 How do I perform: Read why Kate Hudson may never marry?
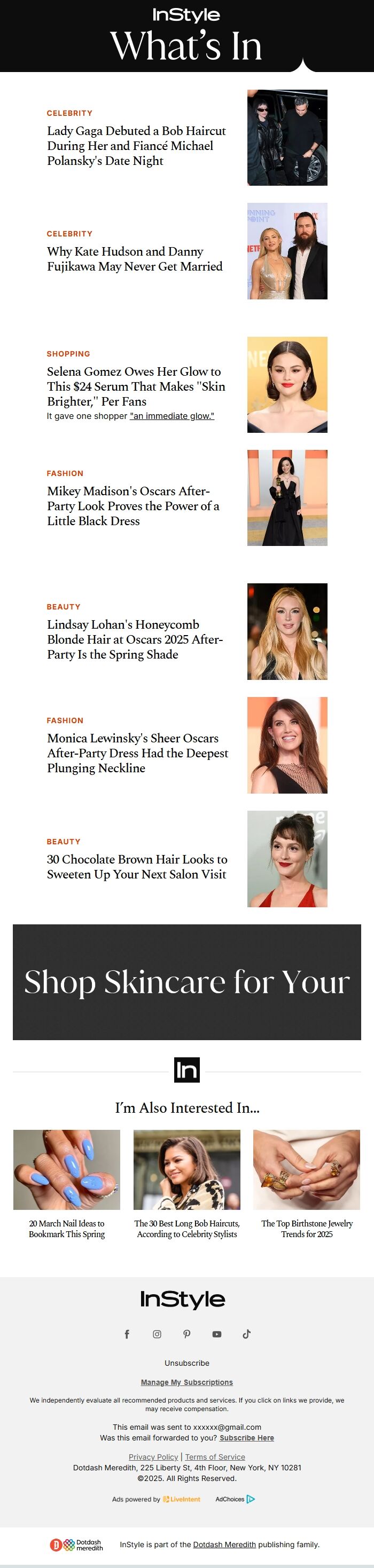pos(135,259)
